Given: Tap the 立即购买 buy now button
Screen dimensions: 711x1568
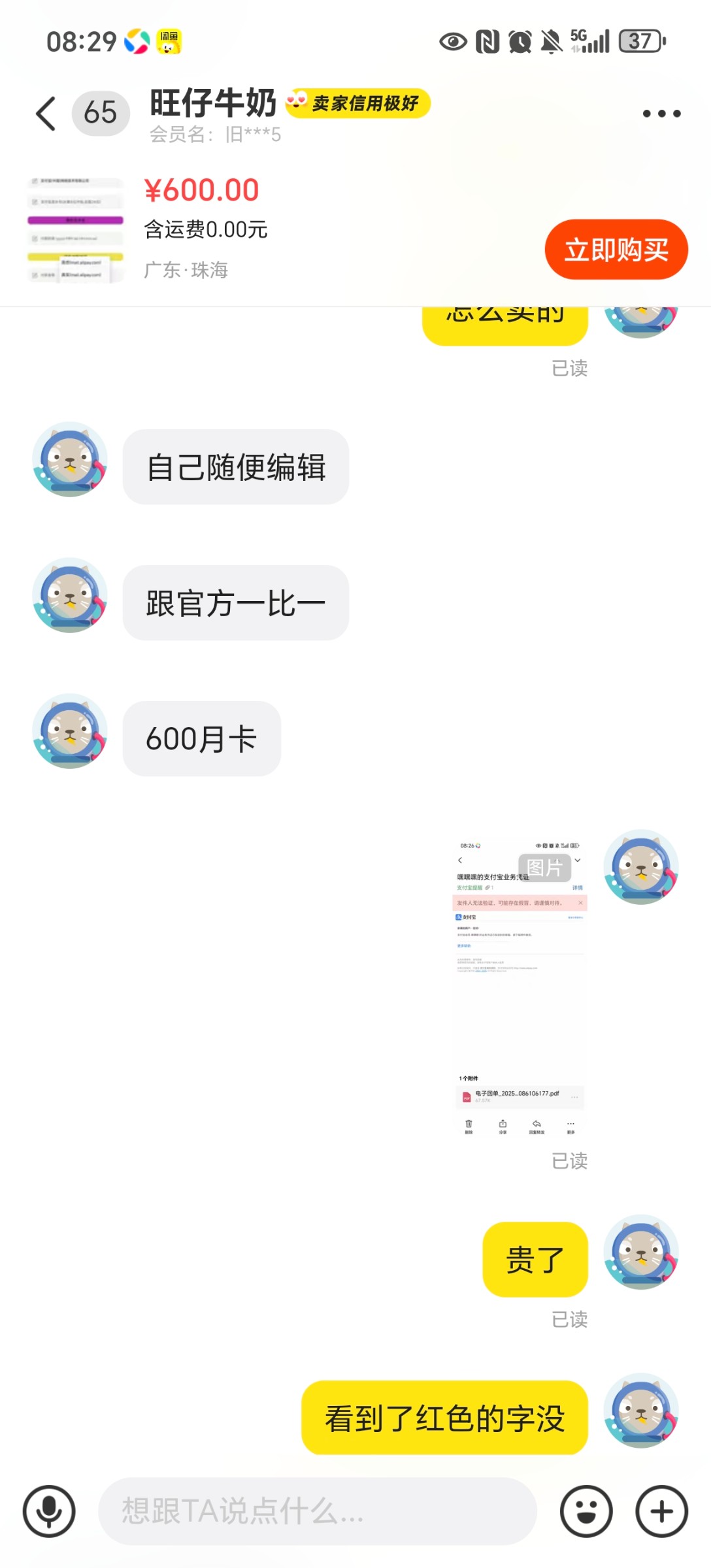Looking at the screenshot, I should (616, 250).
